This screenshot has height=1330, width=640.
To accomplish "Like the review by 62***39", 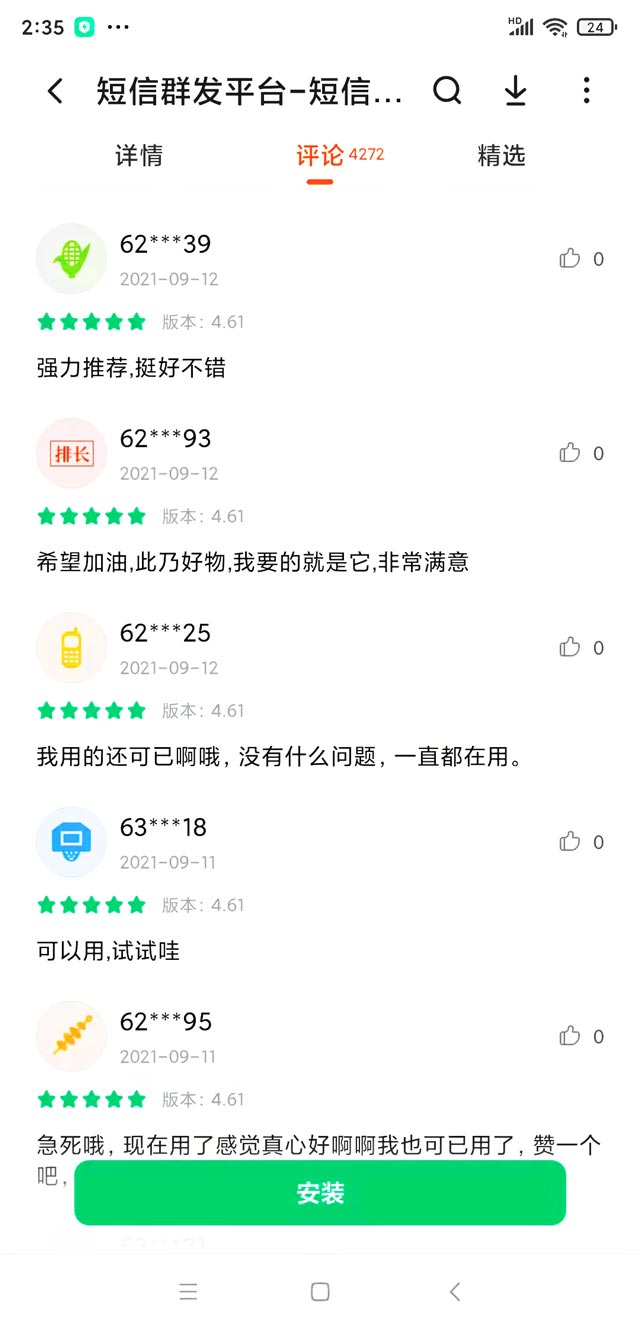I will (x=570, y=259).
